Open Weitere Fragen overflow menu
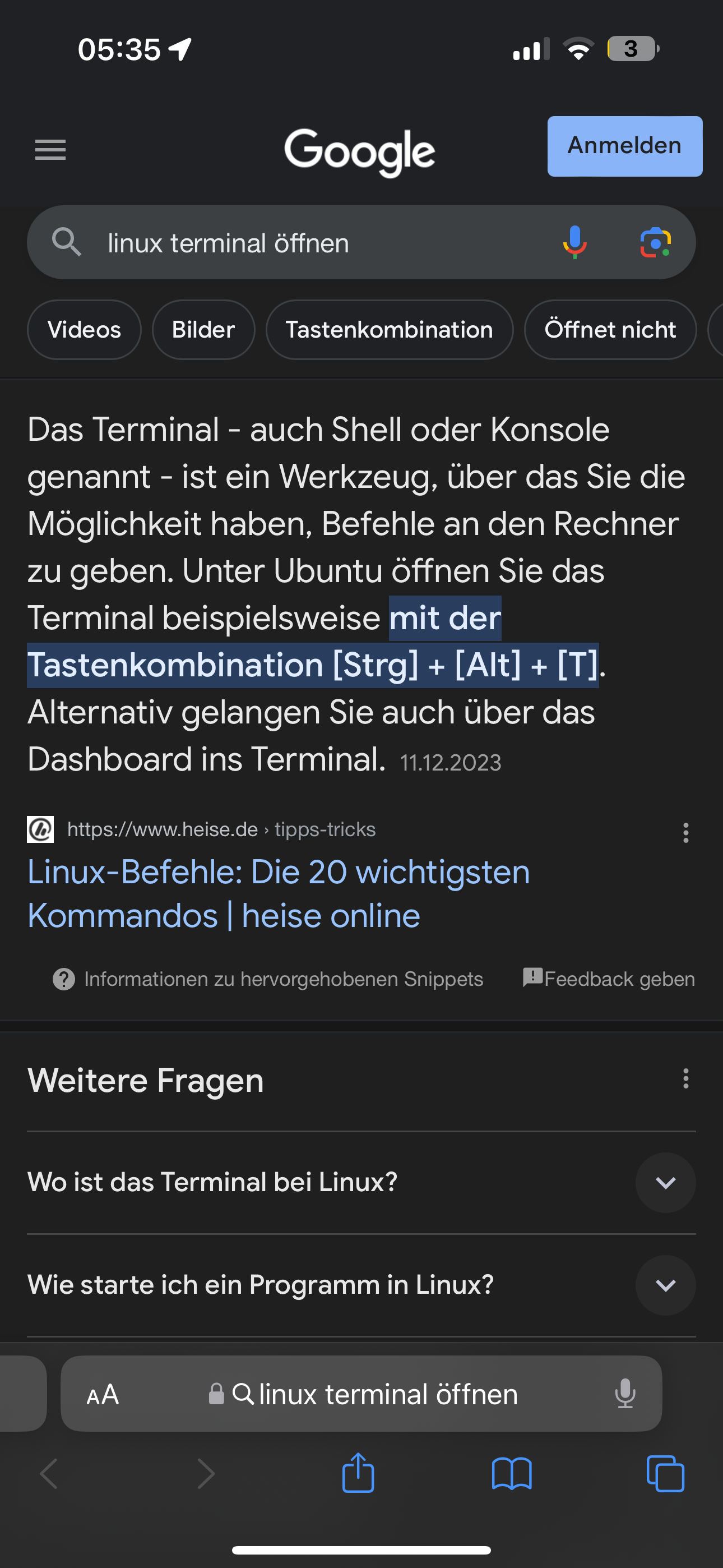This screenshot has height=1568, width=723. 685,1078
